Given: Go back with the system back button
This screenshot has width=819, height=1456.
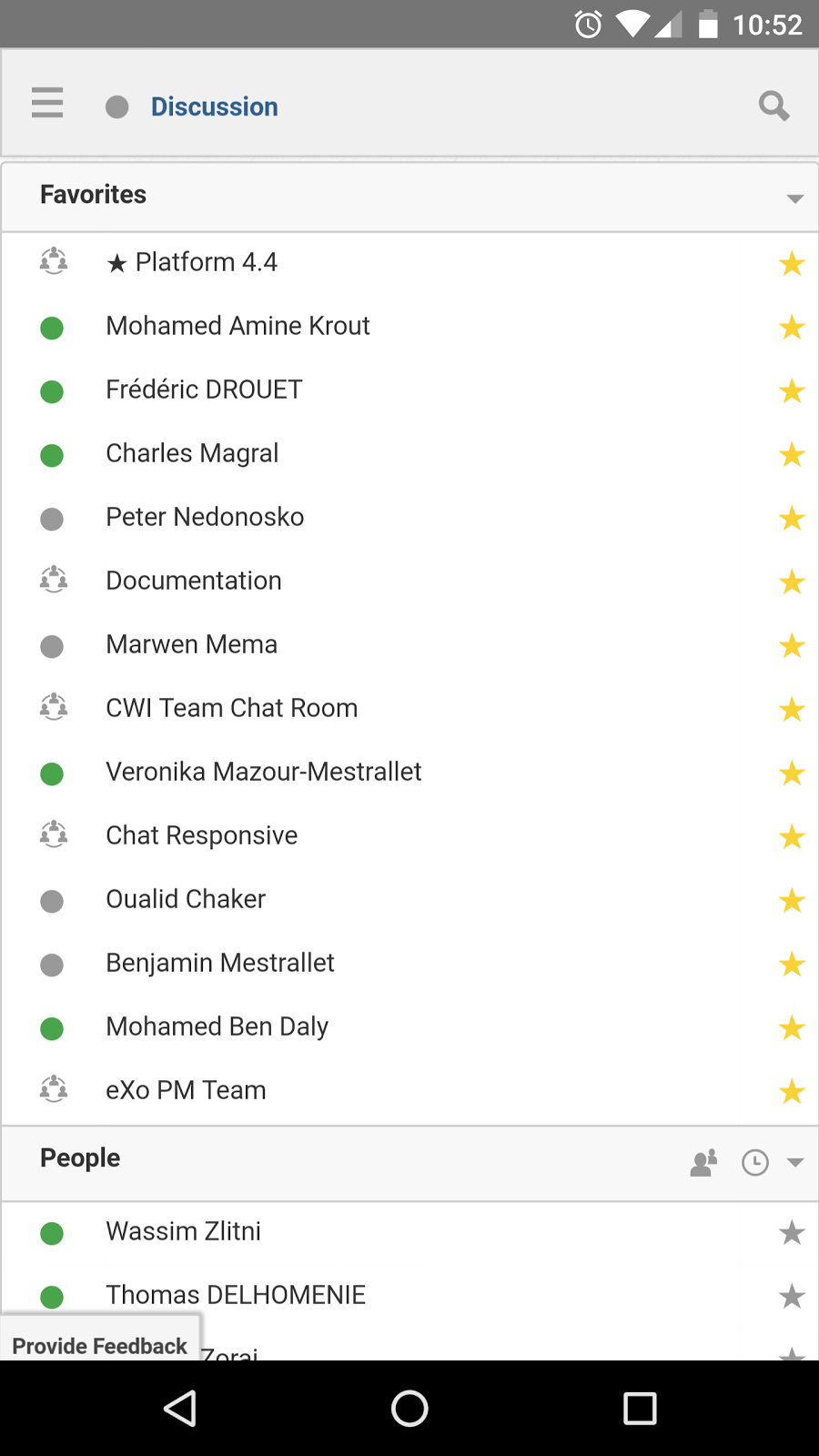Looking at the screenshot, I should coord(180,1409).
